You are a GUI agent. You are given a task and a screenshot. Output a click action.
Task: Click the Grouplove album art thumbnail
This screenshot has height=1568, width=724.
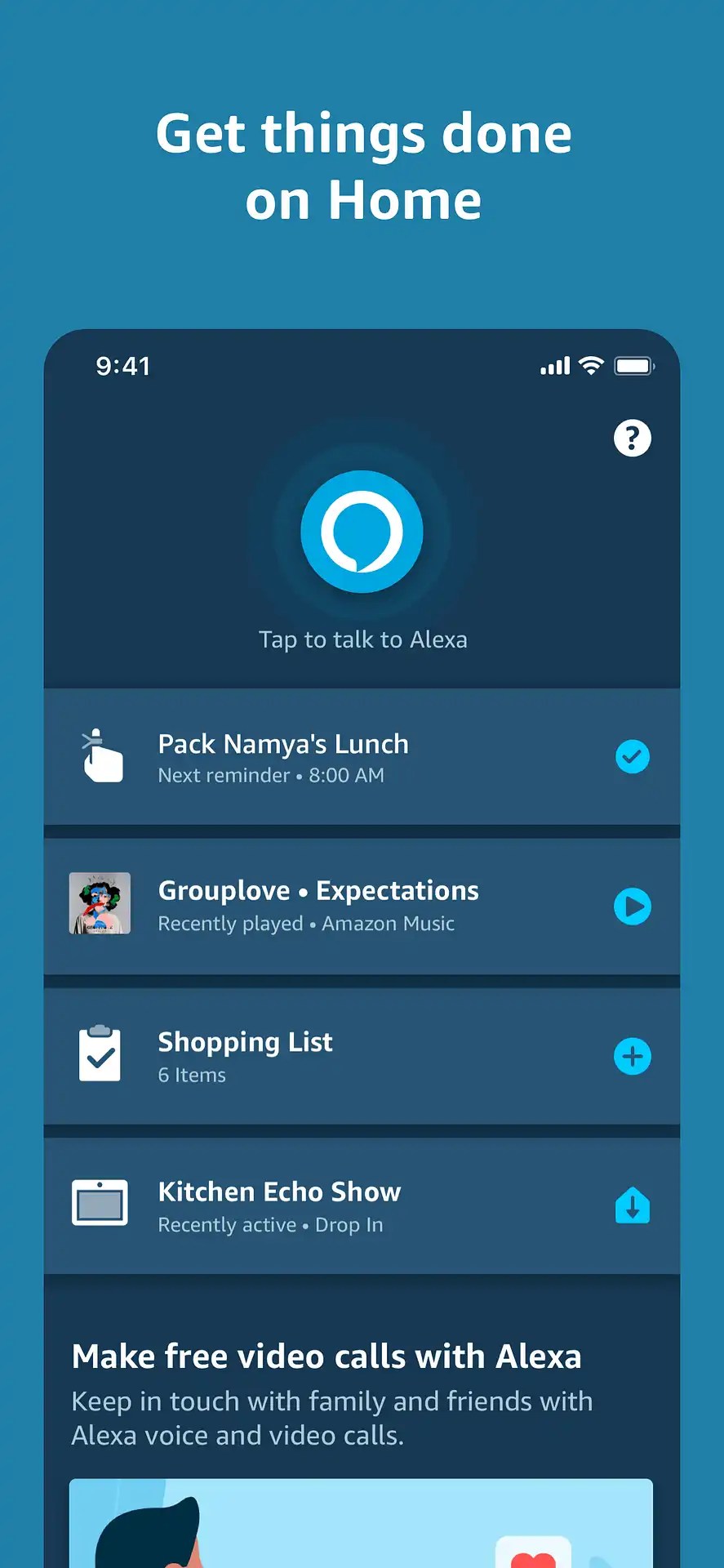point(100,904)
